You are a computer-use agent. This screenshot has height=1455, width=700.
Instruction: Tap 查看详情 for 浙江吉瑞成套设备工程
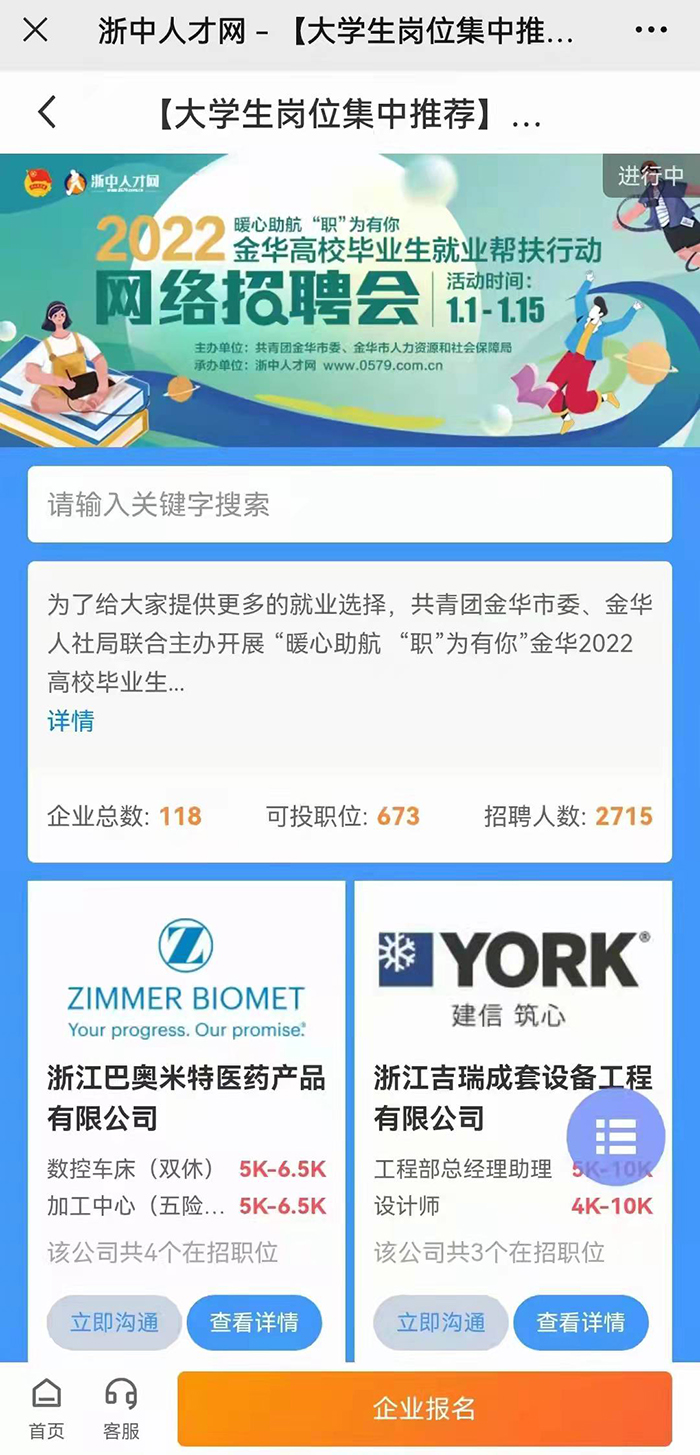[581, 1322]
